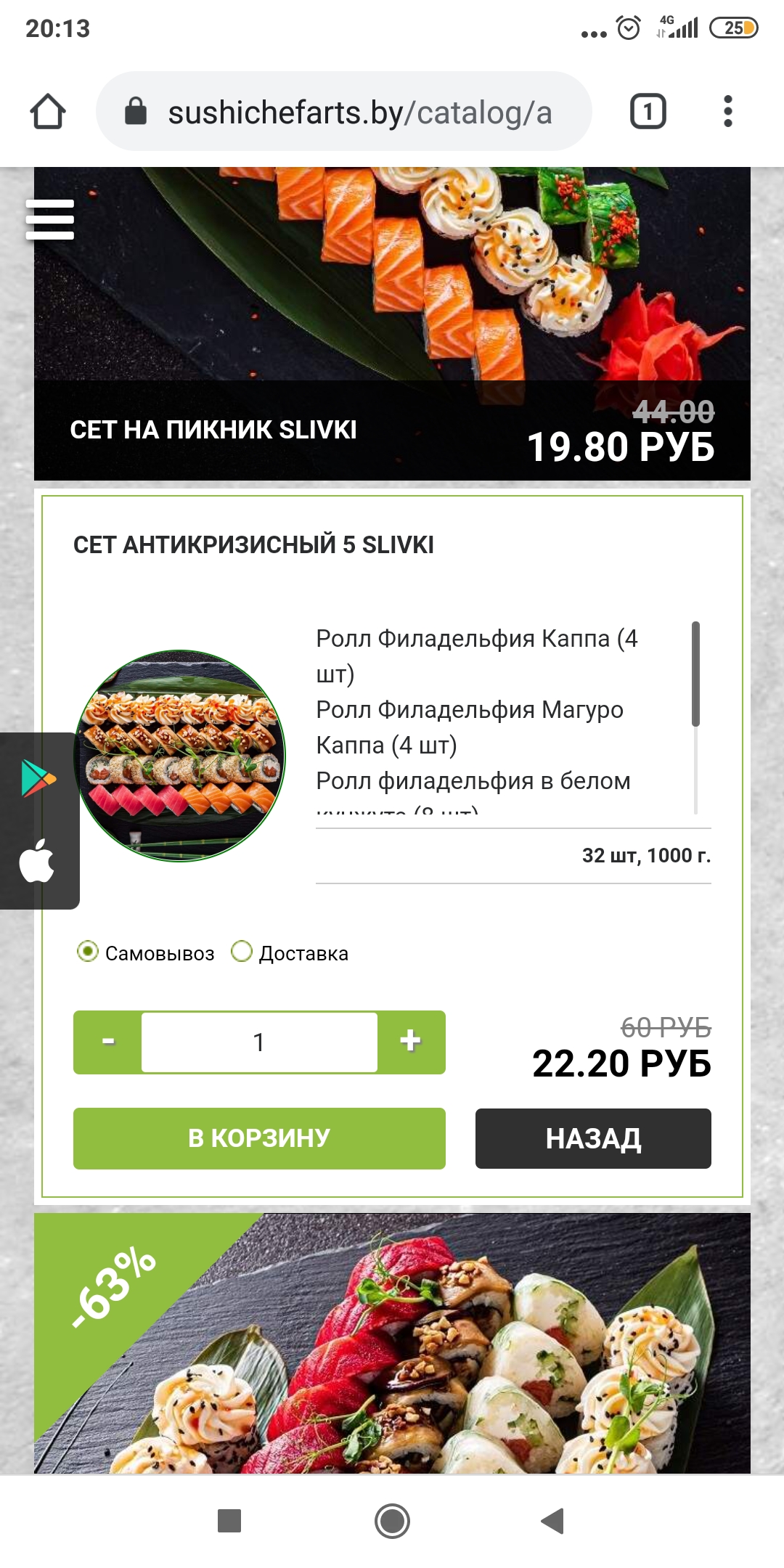Screen dimensions: 784x1568
Task: Open the Google Play app link
Action: pyautogui.click(x=38, y=778)
